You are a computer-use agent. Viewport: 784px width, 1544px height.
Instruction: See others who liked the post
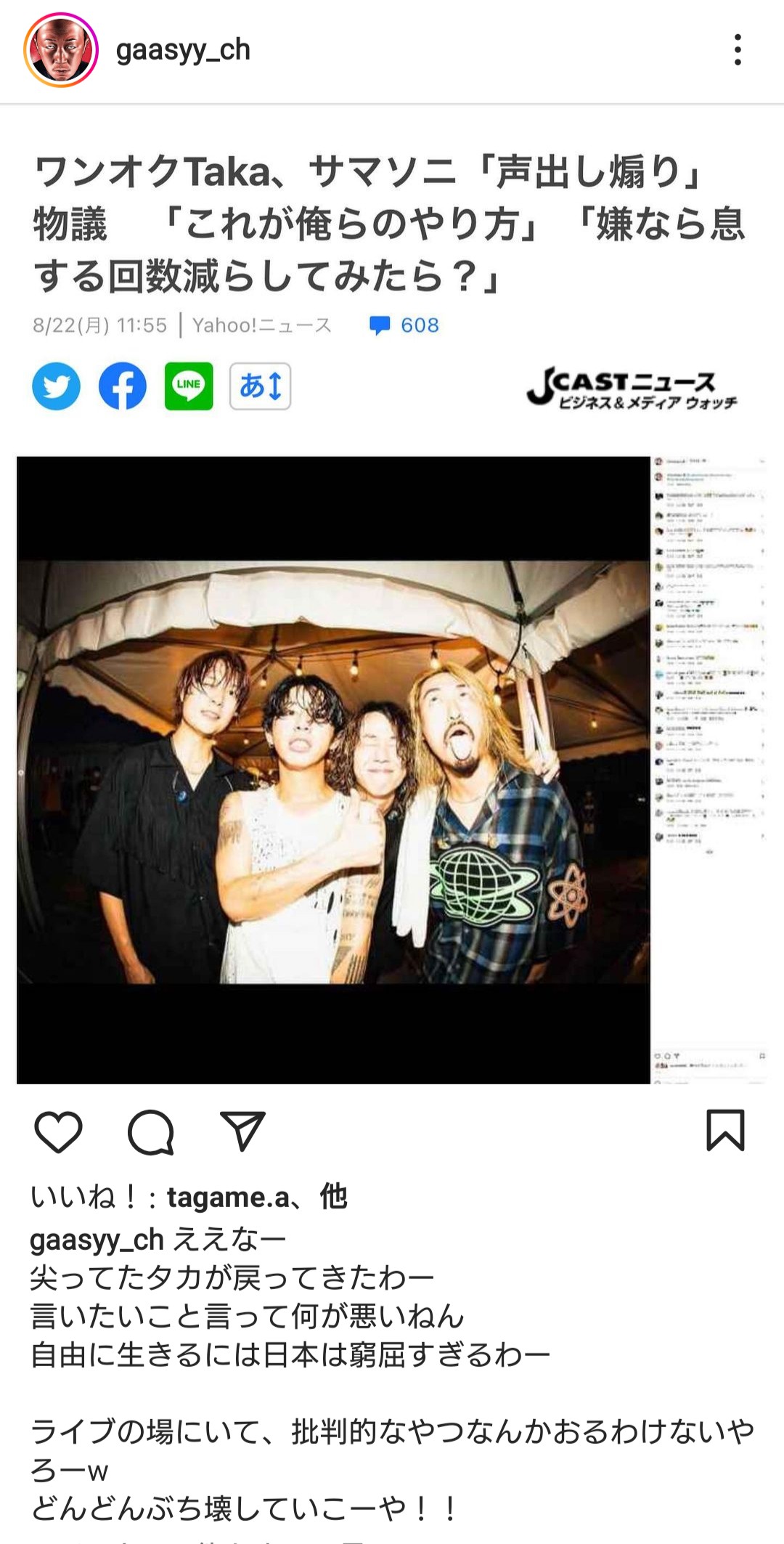click(334, 1195)
